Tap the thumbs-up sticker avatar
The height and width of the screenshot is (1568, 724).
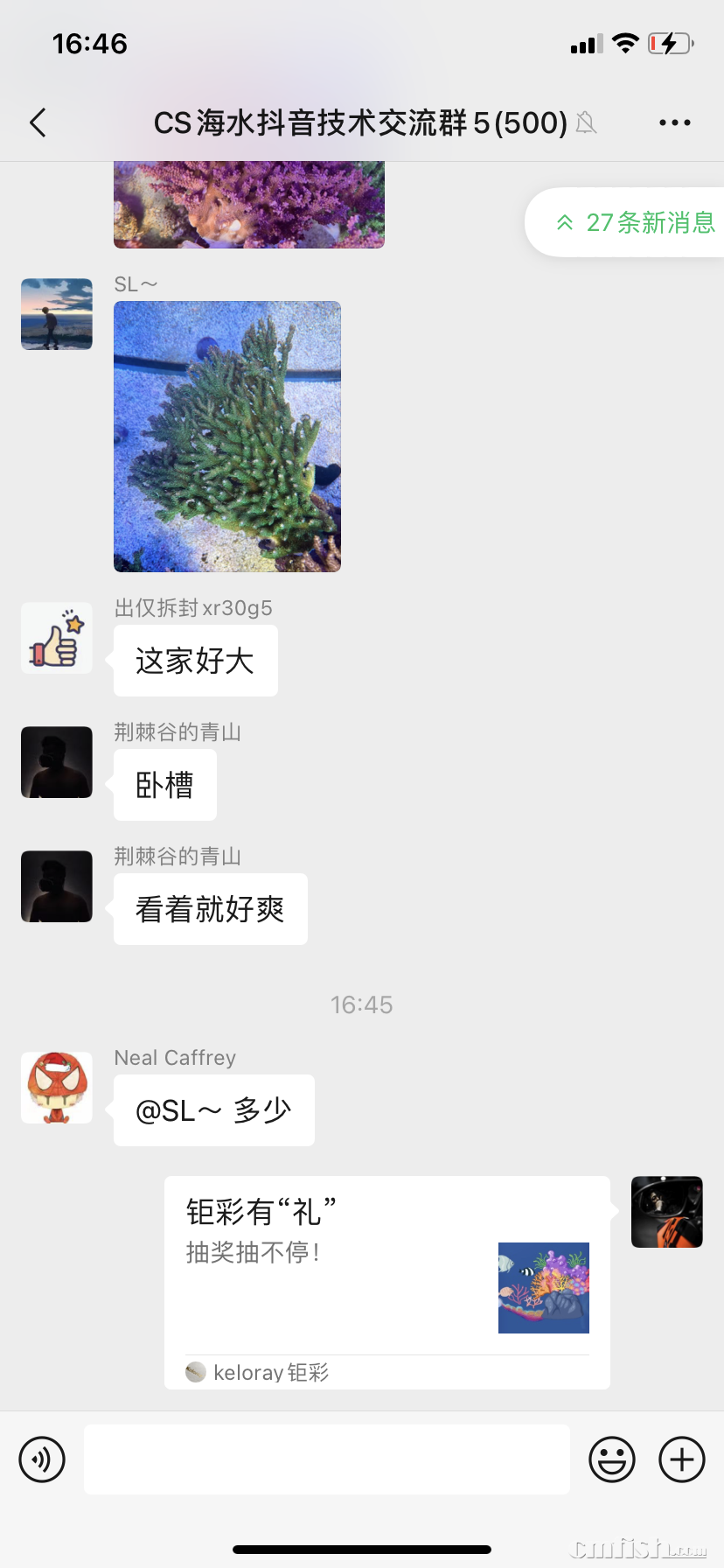point(56,638)
